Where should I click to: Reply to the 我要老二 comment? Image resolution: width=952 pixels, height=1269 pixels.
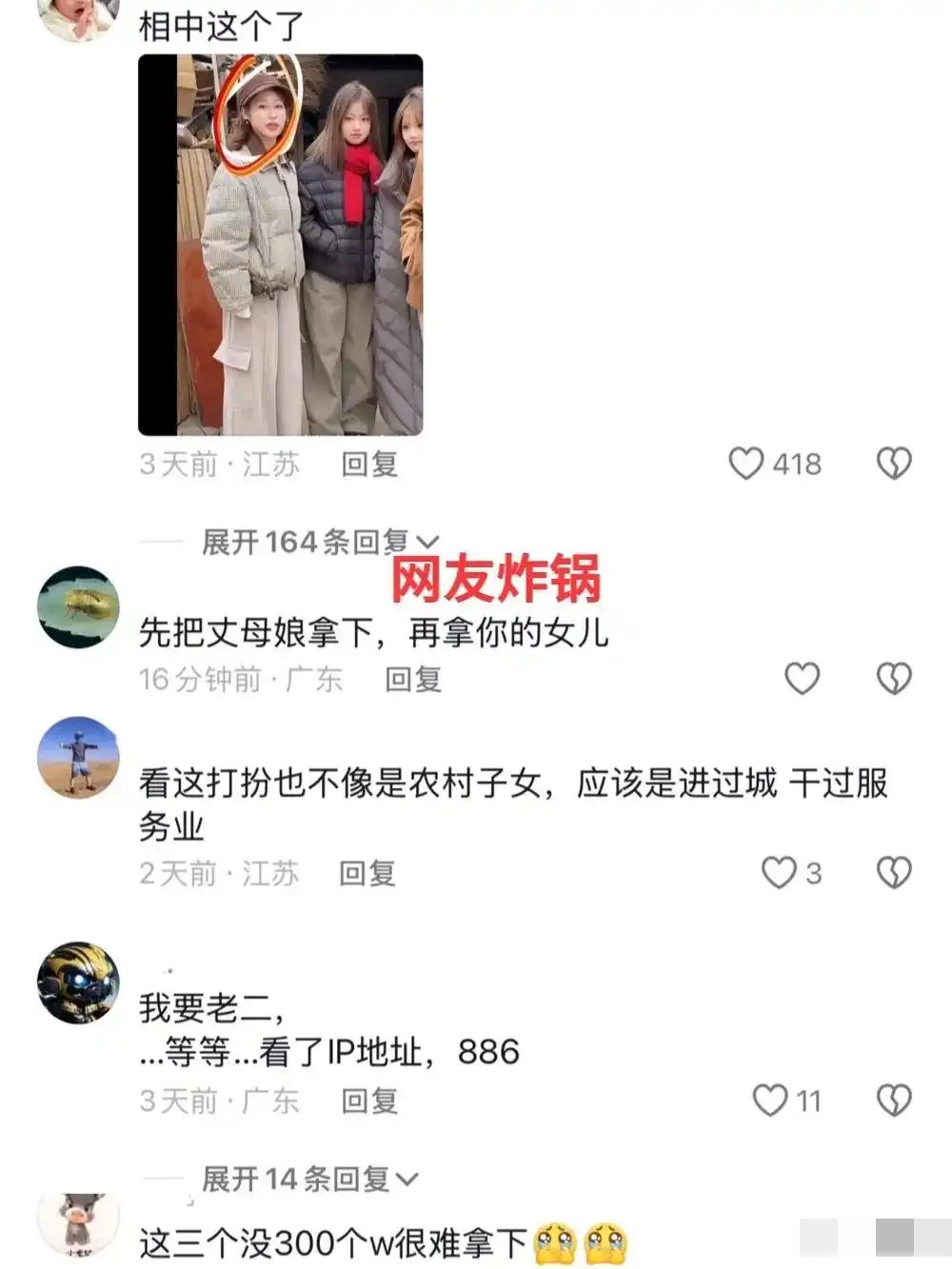[369, 1101]
